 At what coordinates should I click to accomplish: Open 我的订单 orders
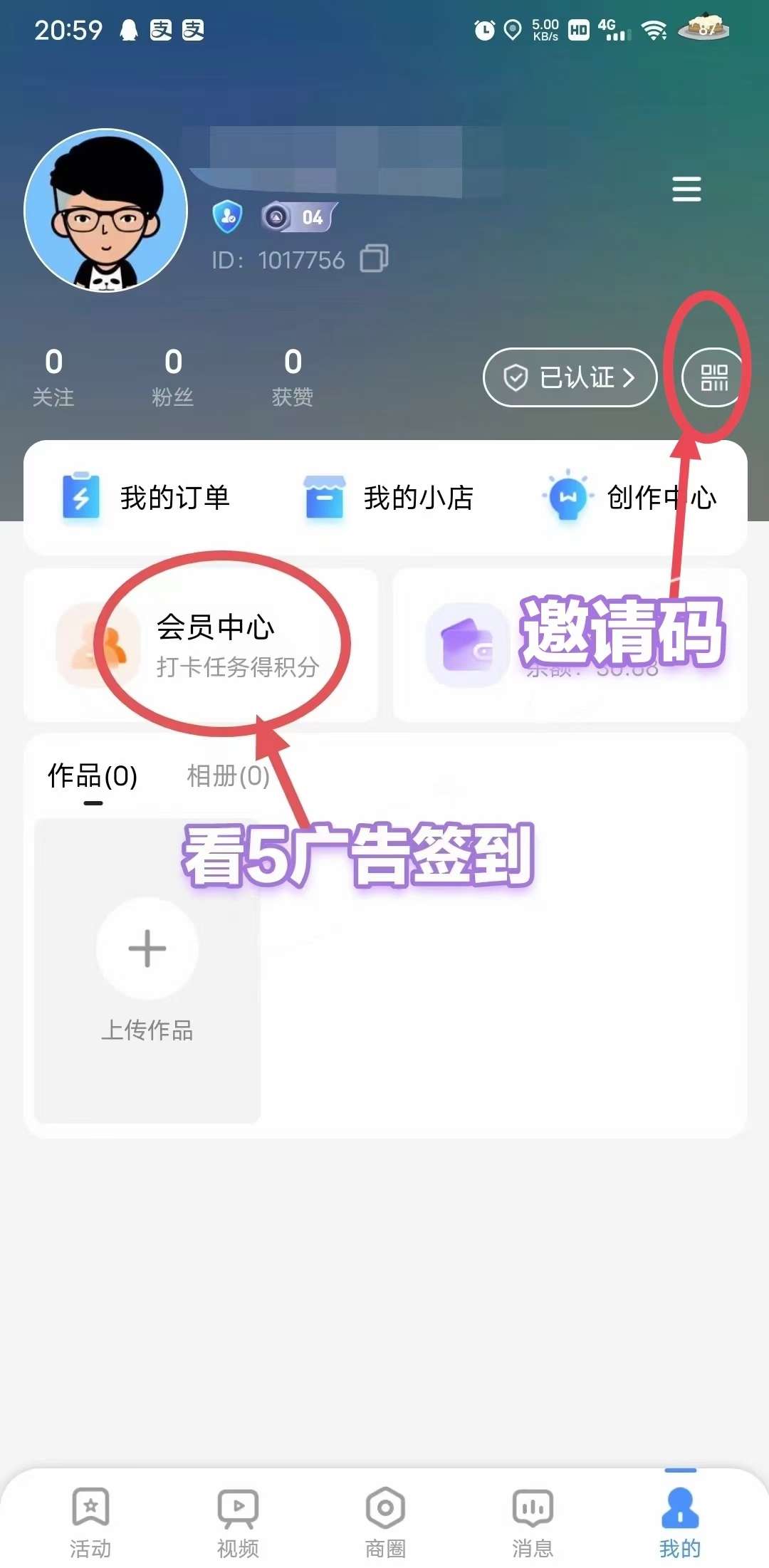pyautogui.click(x=146, y=497)
